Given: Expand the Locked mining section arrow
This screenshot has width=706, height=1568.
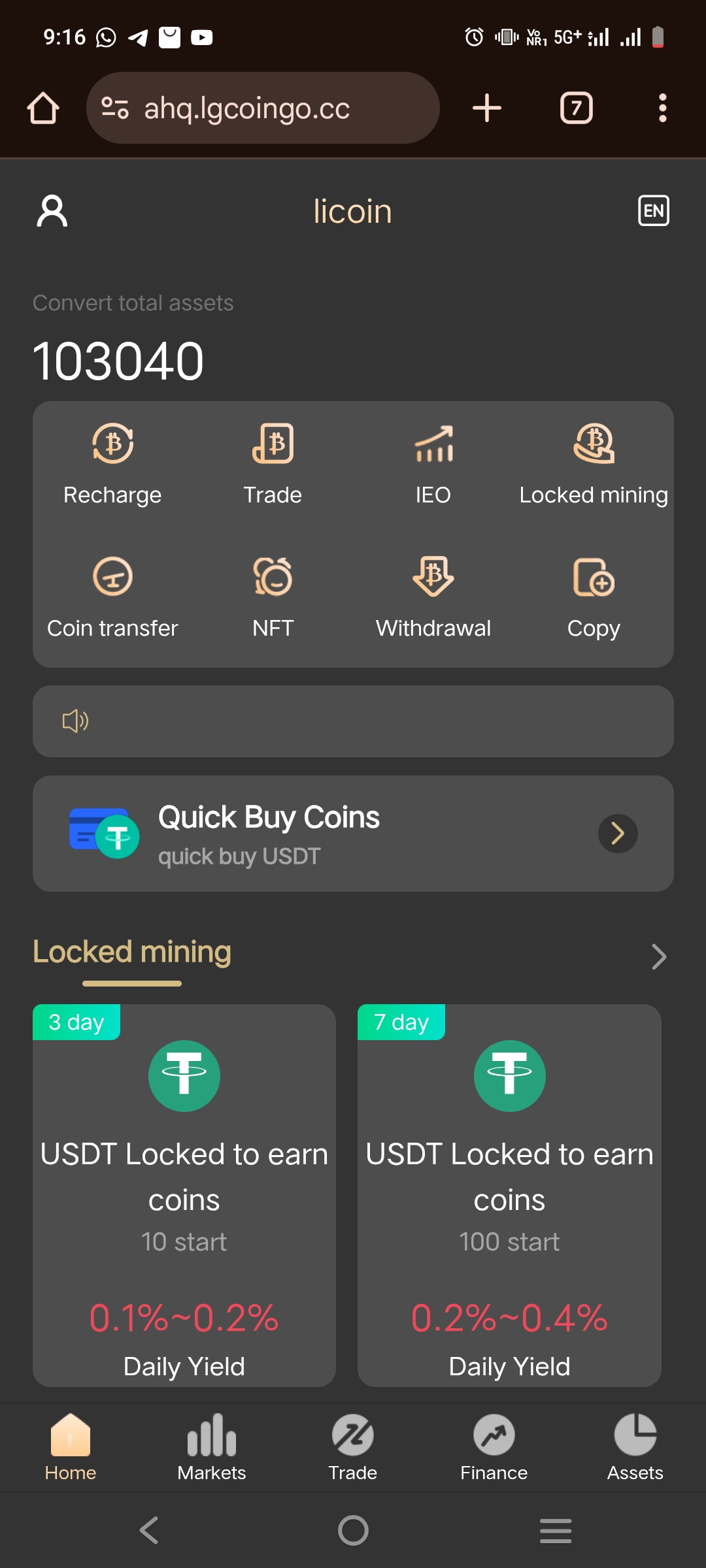Looking at the screenshot, I should 658,956.
